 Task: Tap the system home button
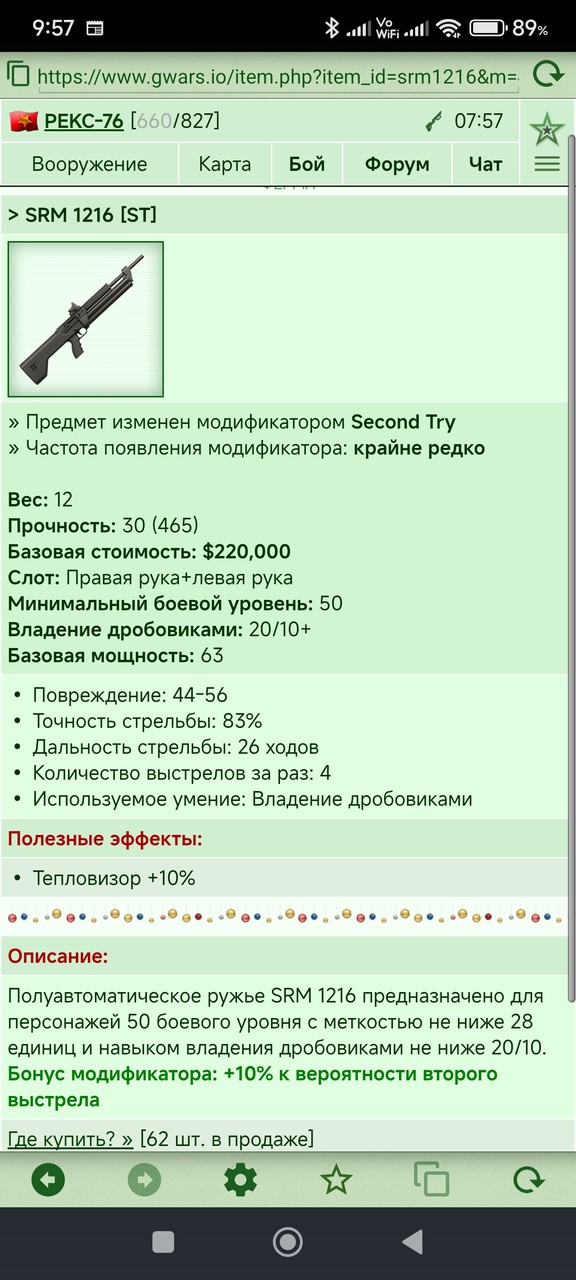click(x=288, y=1242)
